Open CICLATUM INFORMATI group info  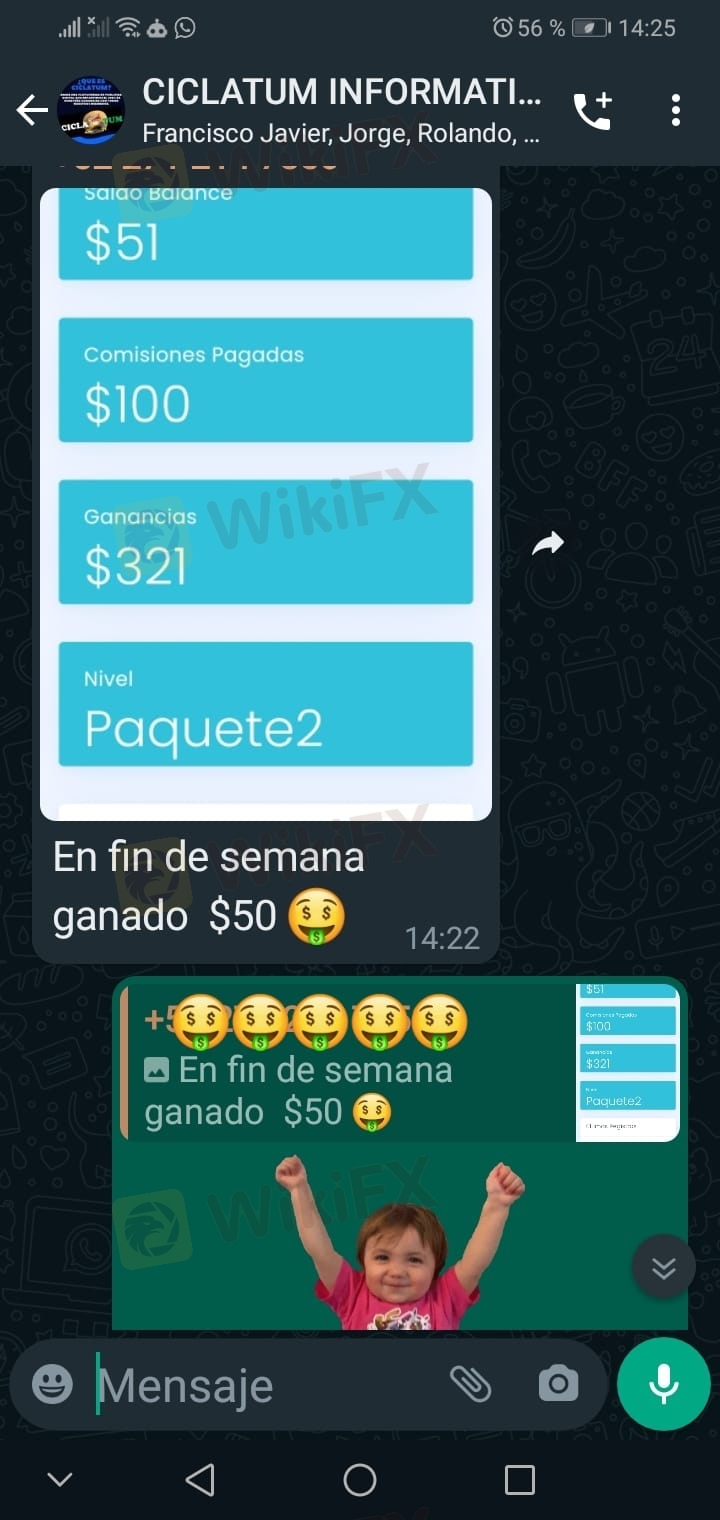340,110
